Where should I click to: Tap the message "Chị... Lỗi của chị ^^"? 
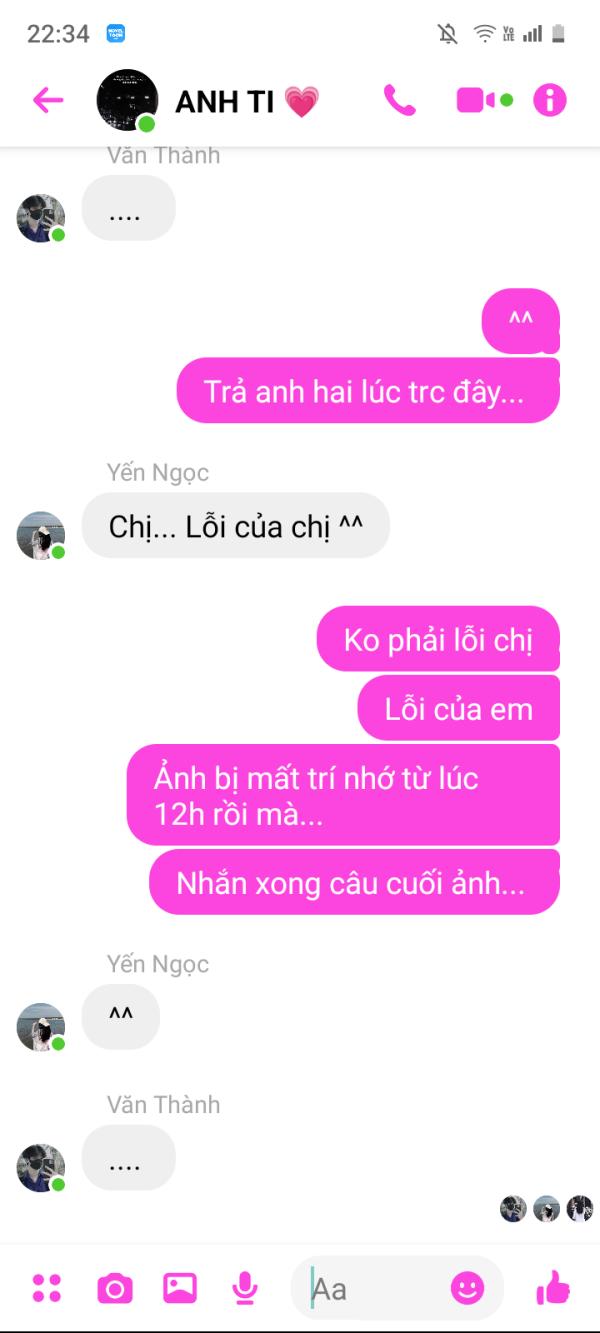point(235,526)
